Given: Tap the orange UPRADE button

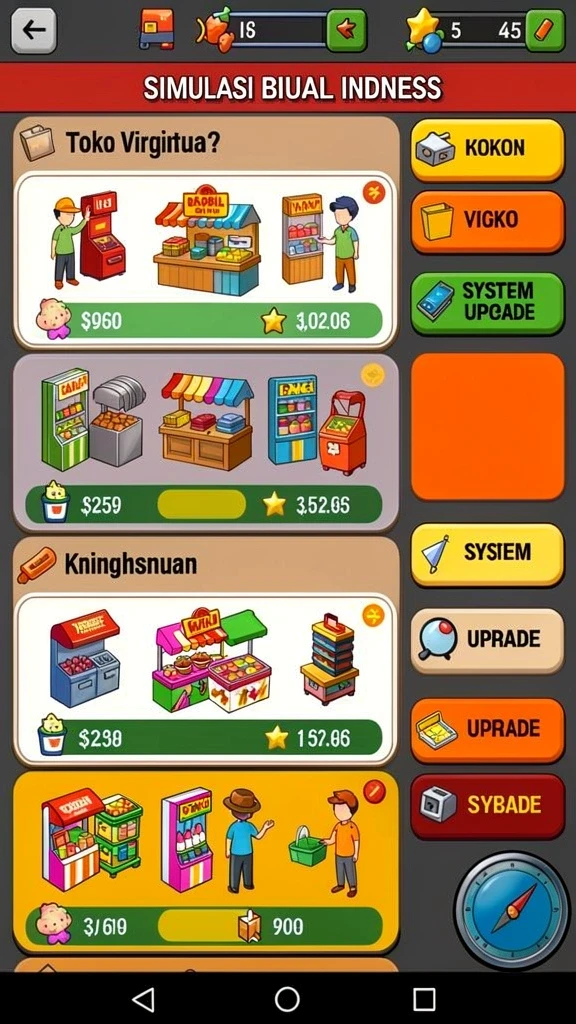Looking at the screenshot, I should 487,729.
